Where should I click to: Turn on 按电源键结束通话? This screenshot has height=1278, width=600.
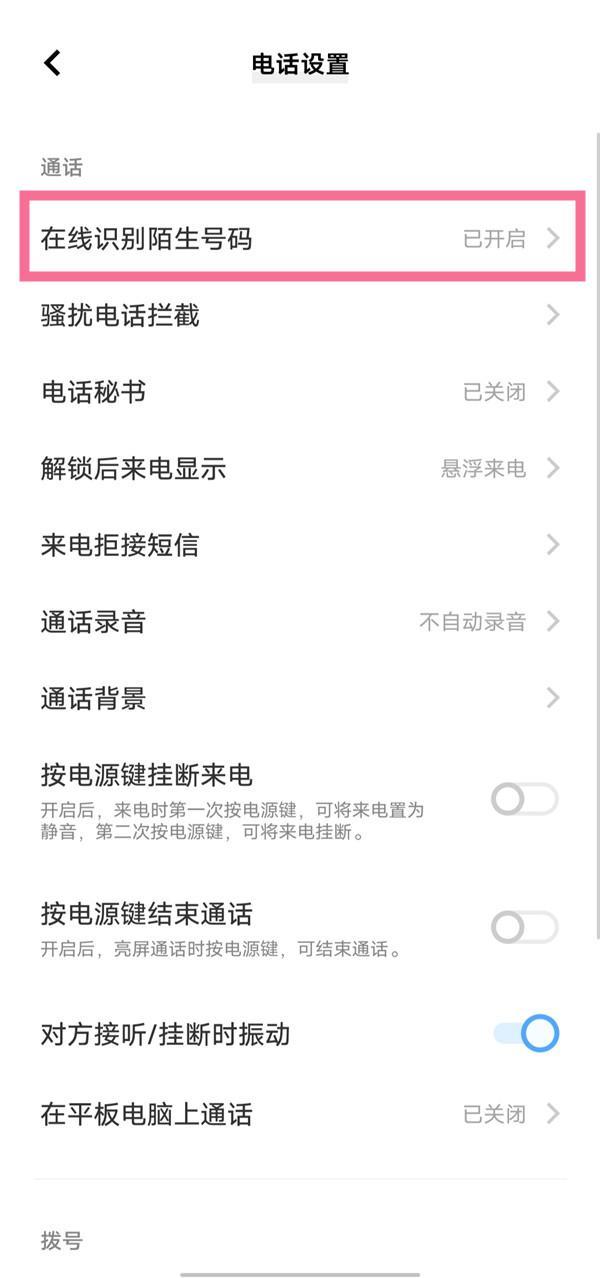point(524,927)
